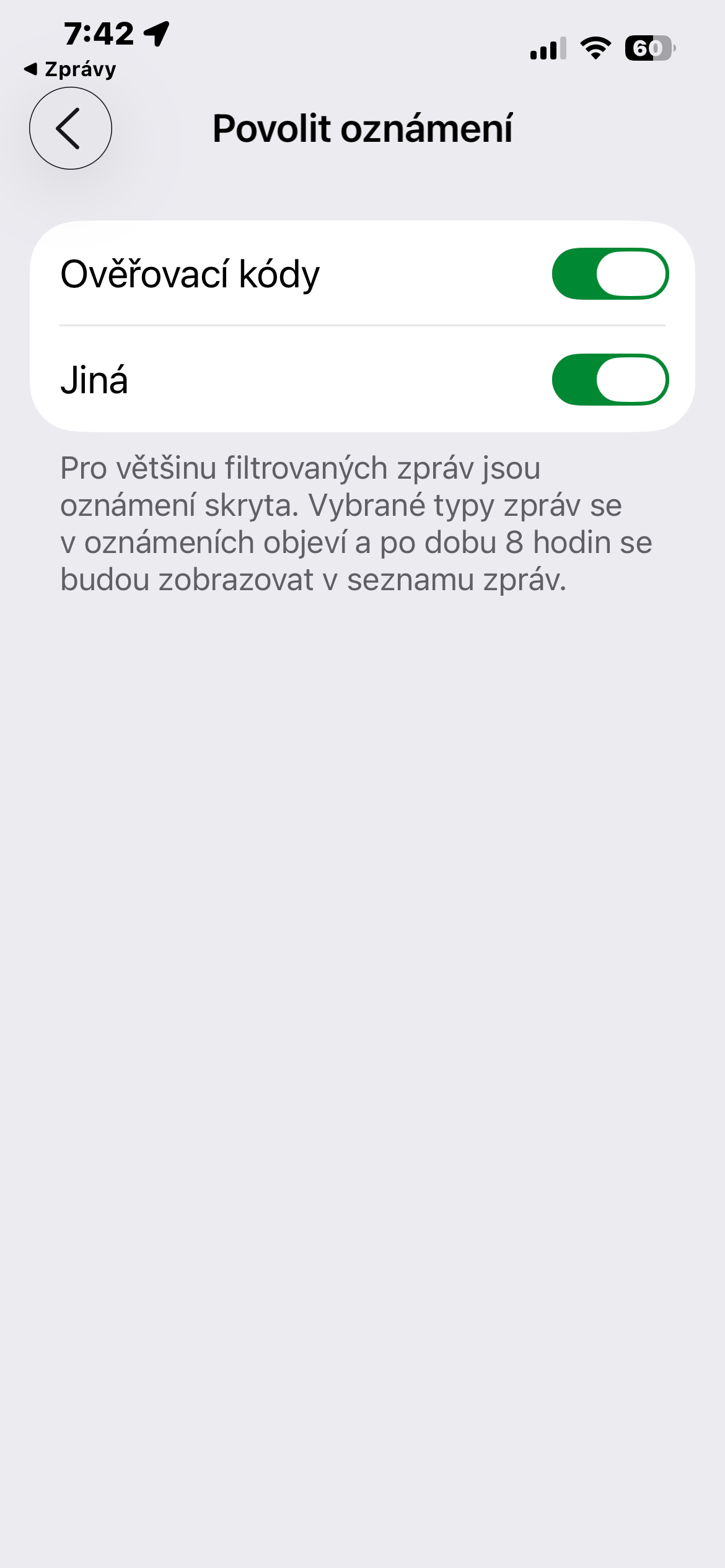The image size is (725, 1568).
Task: Toggle off Ověřovací kódy notifications
Action: point(610,274)
